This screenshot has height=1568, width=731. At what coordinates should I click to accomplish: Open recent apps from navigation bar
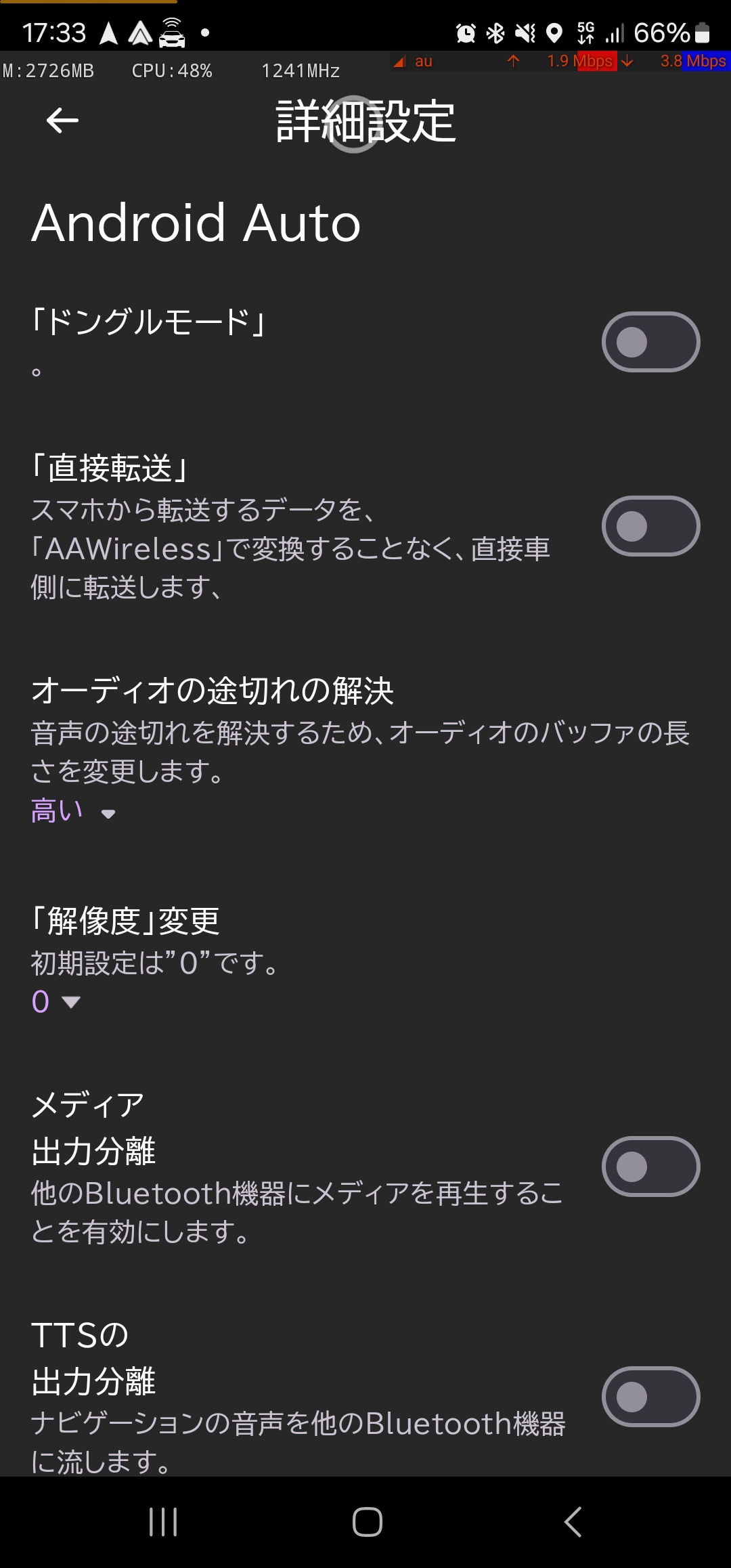pyautogui.click(x=163, y=1522)
